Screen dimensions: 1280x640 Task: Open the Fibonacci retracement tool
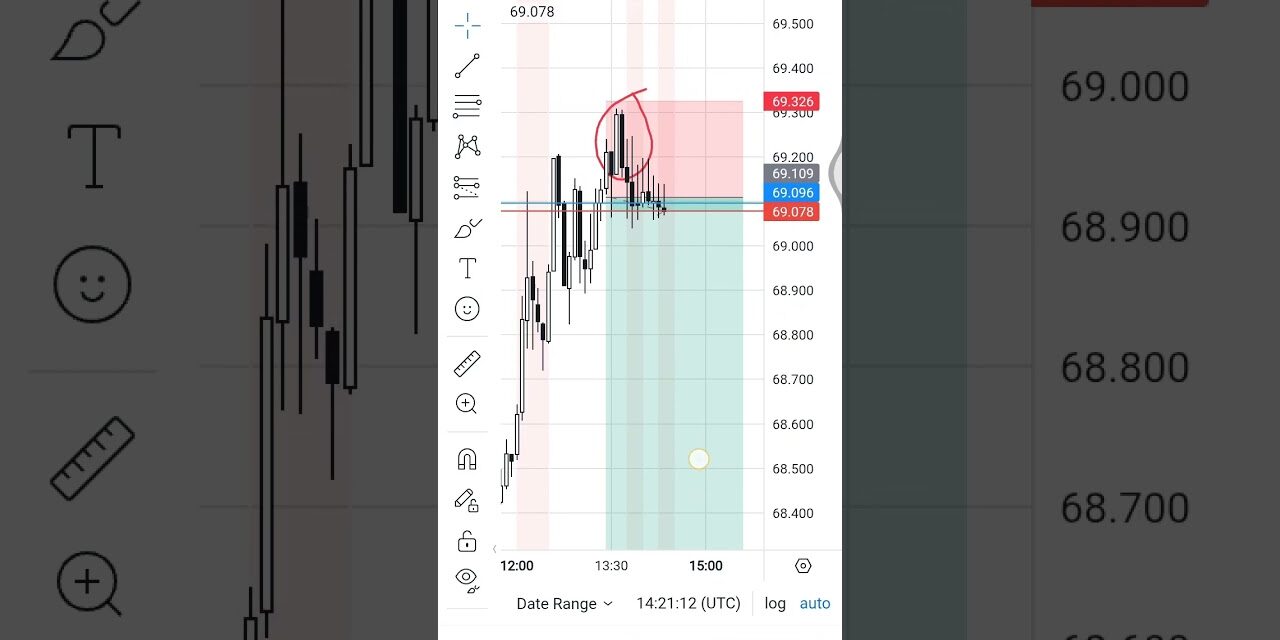467,105
